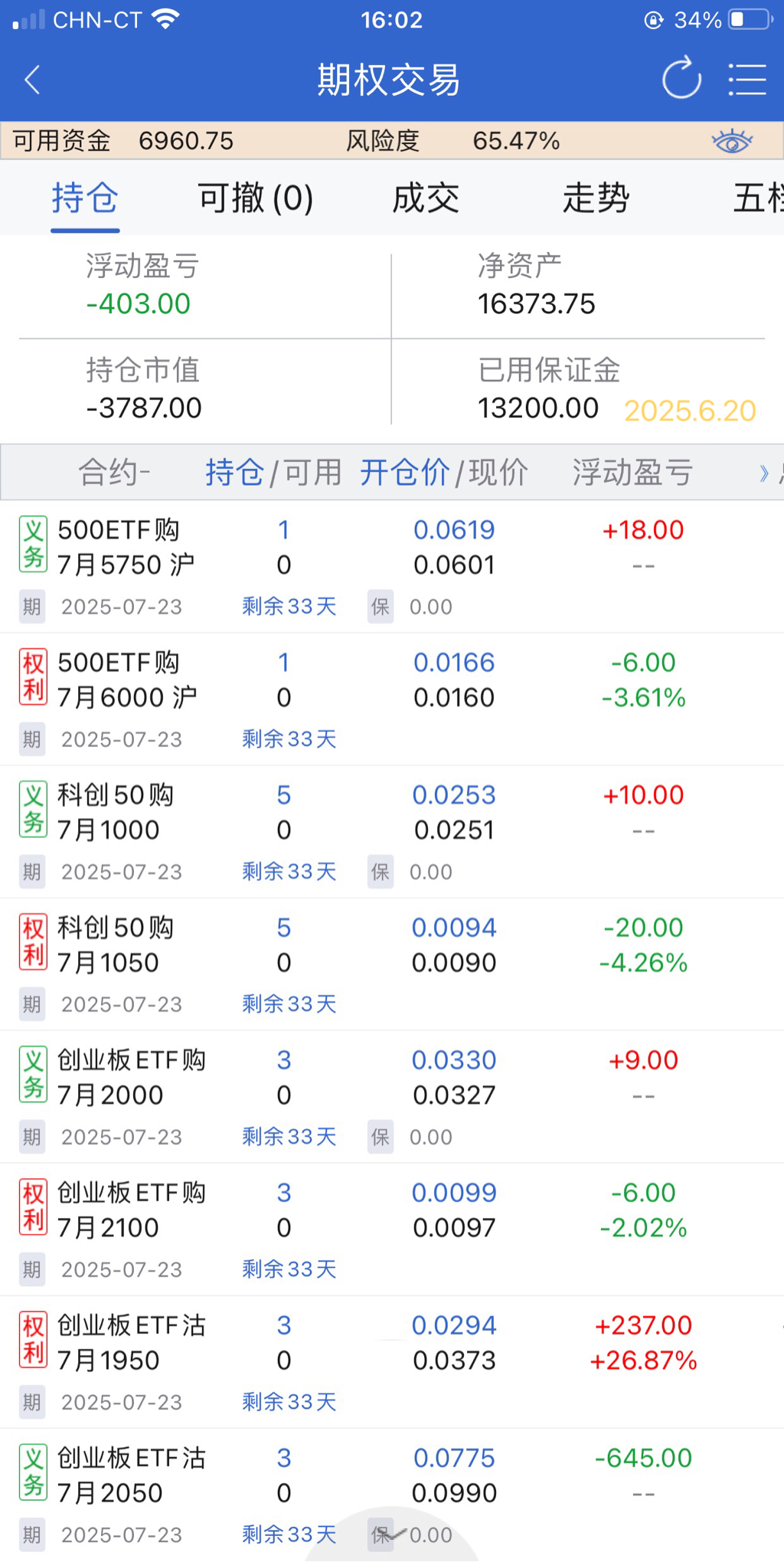Expand more columns with the double chevron
The height and width of the screenshot is (1562, 784).
(763, 473)
